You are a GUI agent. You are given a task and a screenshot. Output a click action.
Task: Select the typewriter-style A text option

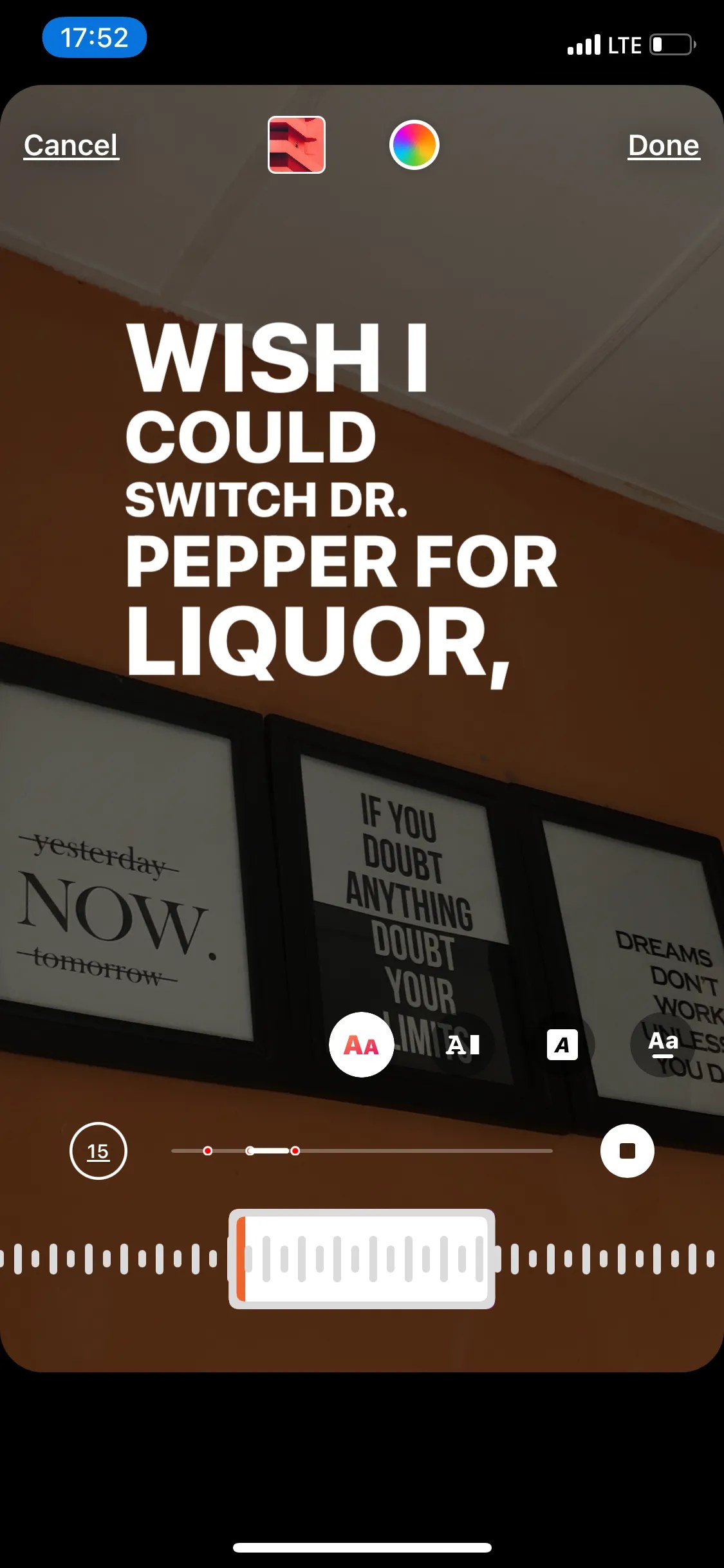point(462,1045)
